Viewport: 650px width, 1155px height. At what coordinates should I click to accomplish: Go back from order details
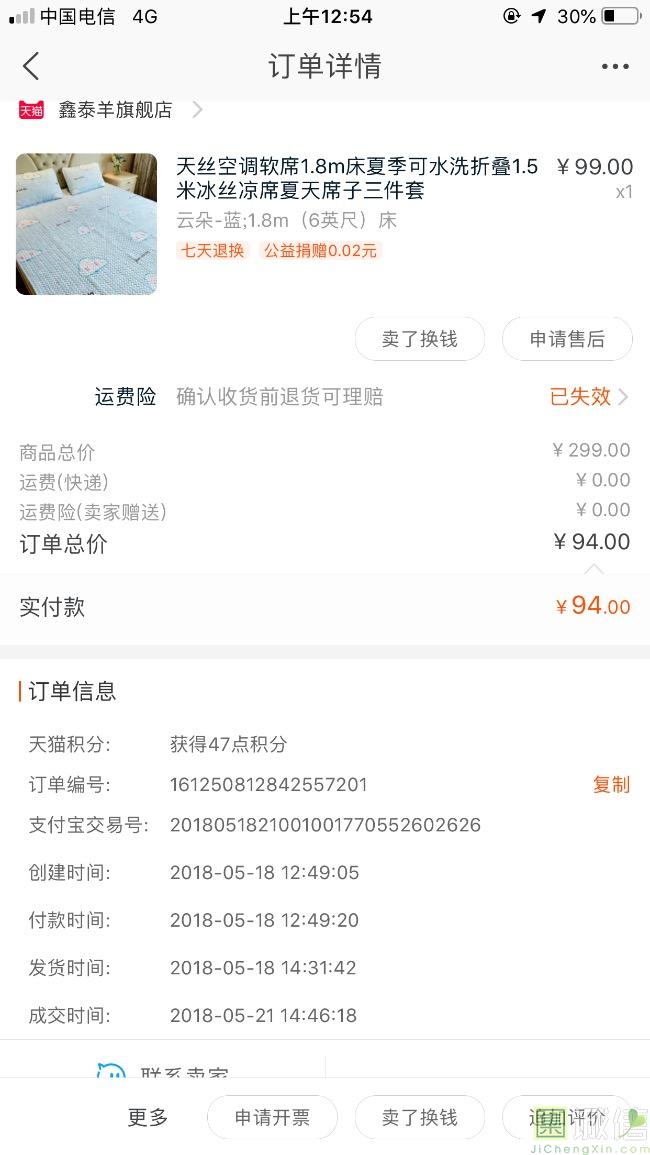(x=31, y=67)
